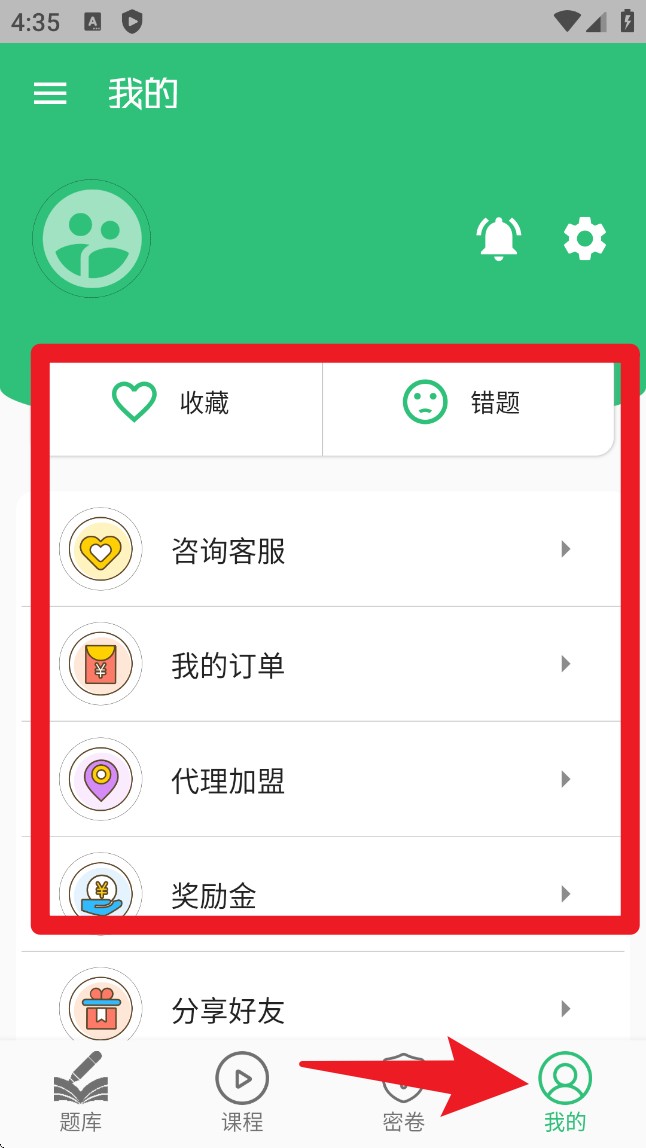The height and width of the screenshot is (1148, 646).
Task: Go to the 密卷 tab
Action: 404,1092
